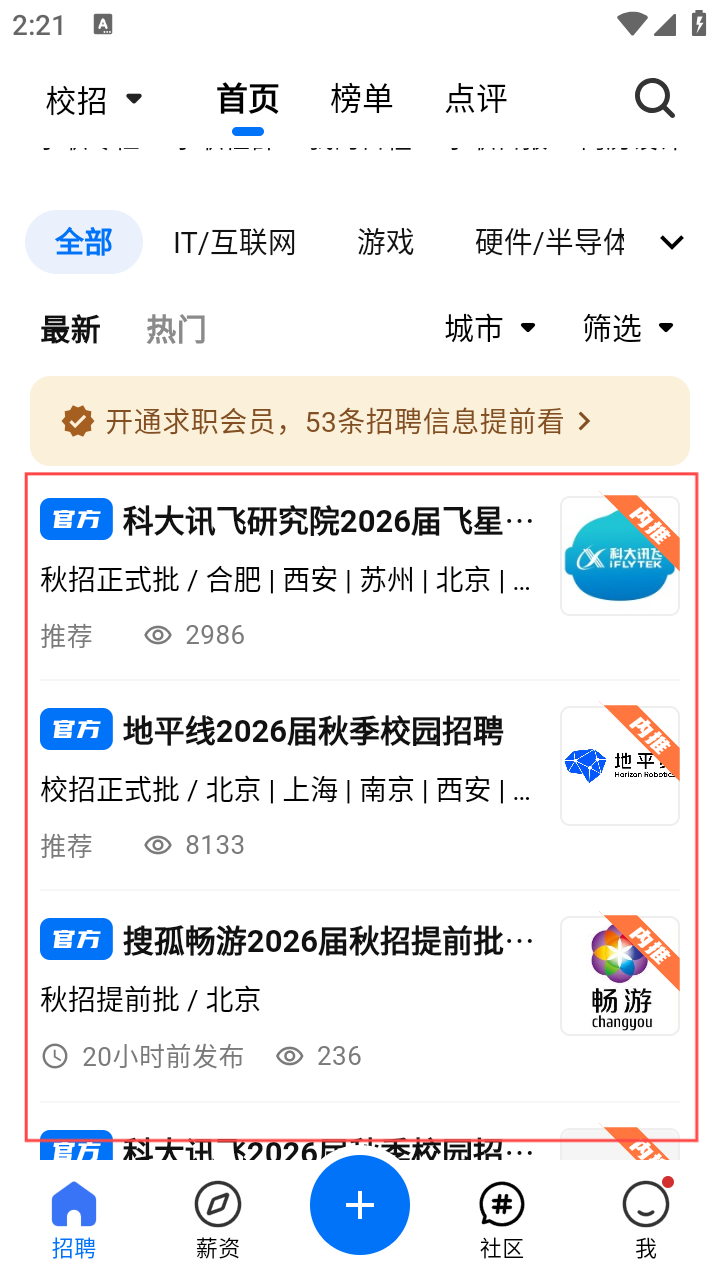
Task: Tap the blue plus button
Action: (360, 1204)
